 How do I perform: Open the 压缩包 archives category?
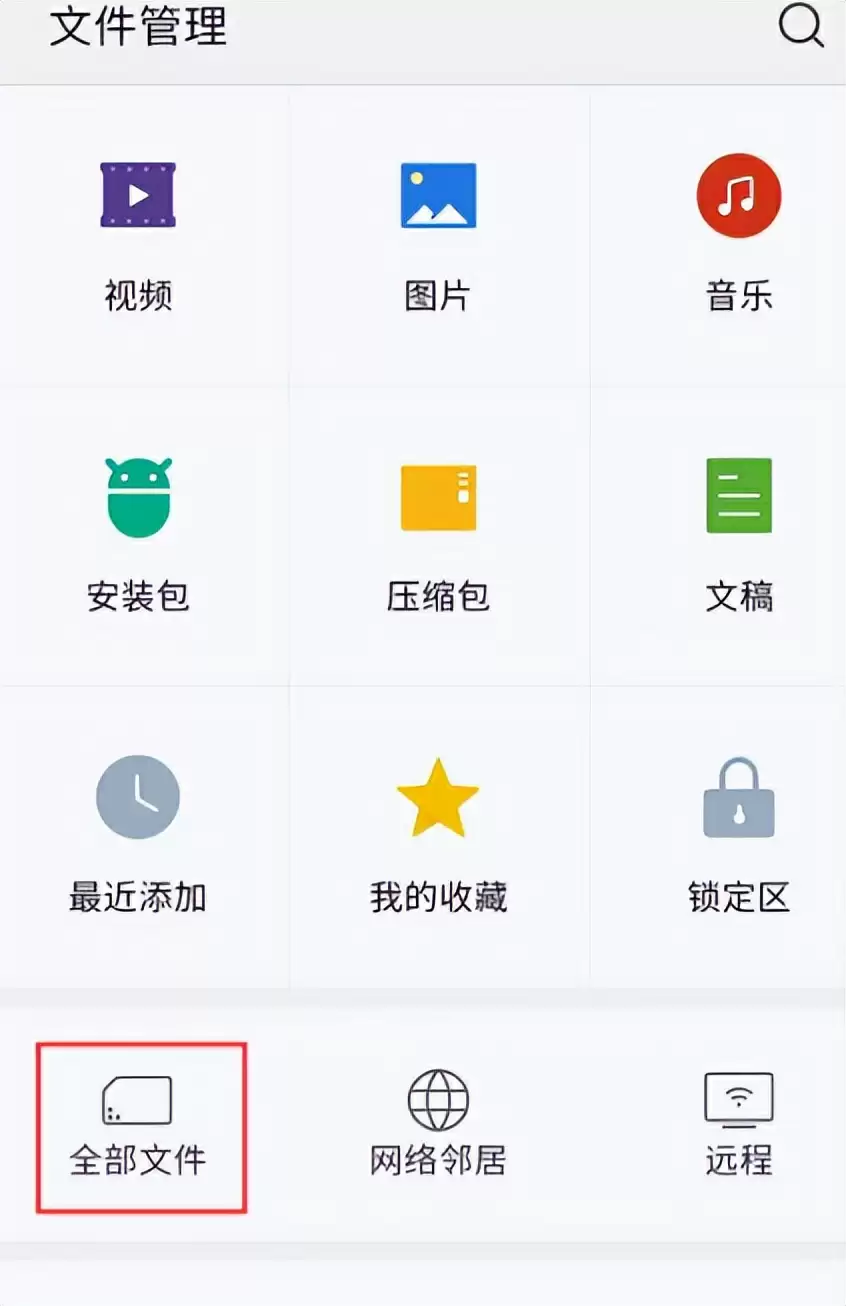[438, 532]
